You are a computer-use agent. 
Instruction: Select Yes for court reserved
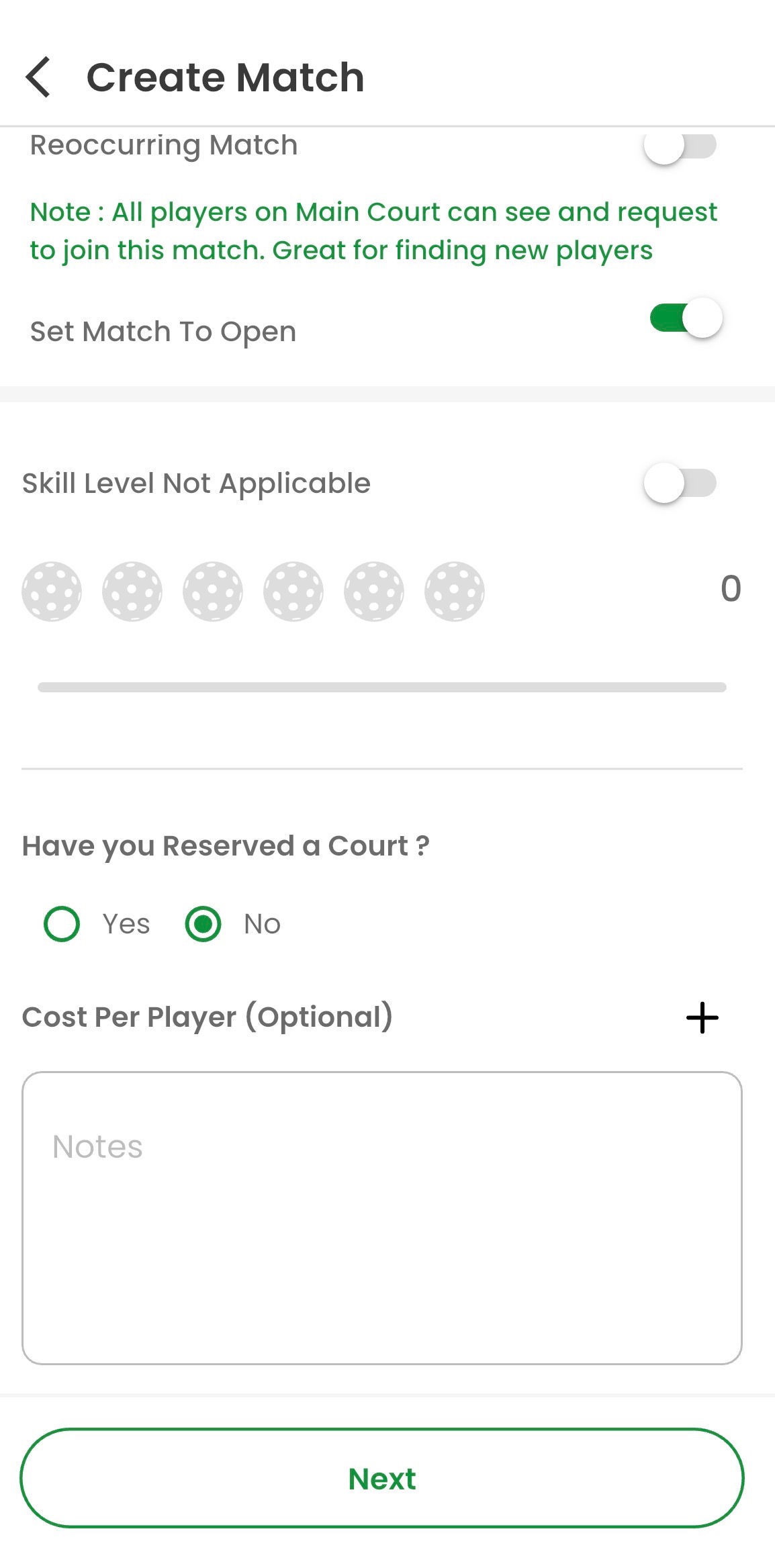coord(62,924)
